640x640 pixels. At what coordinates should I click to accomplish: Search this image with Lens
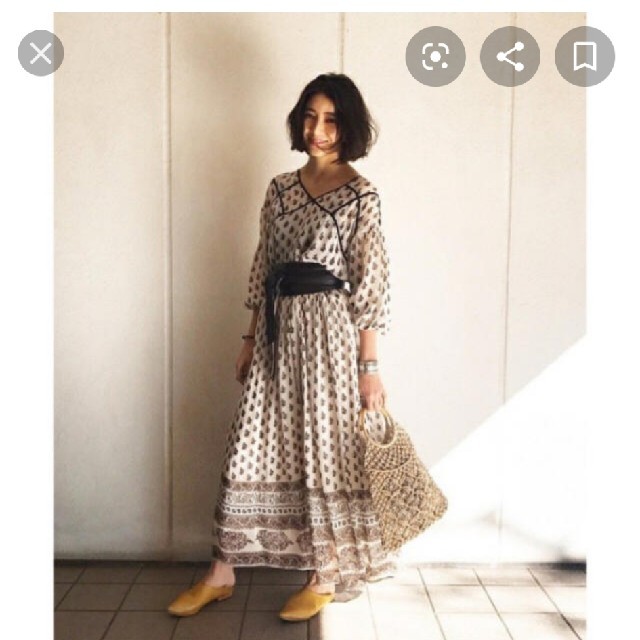pyautogui.click(x=435, y=56)
